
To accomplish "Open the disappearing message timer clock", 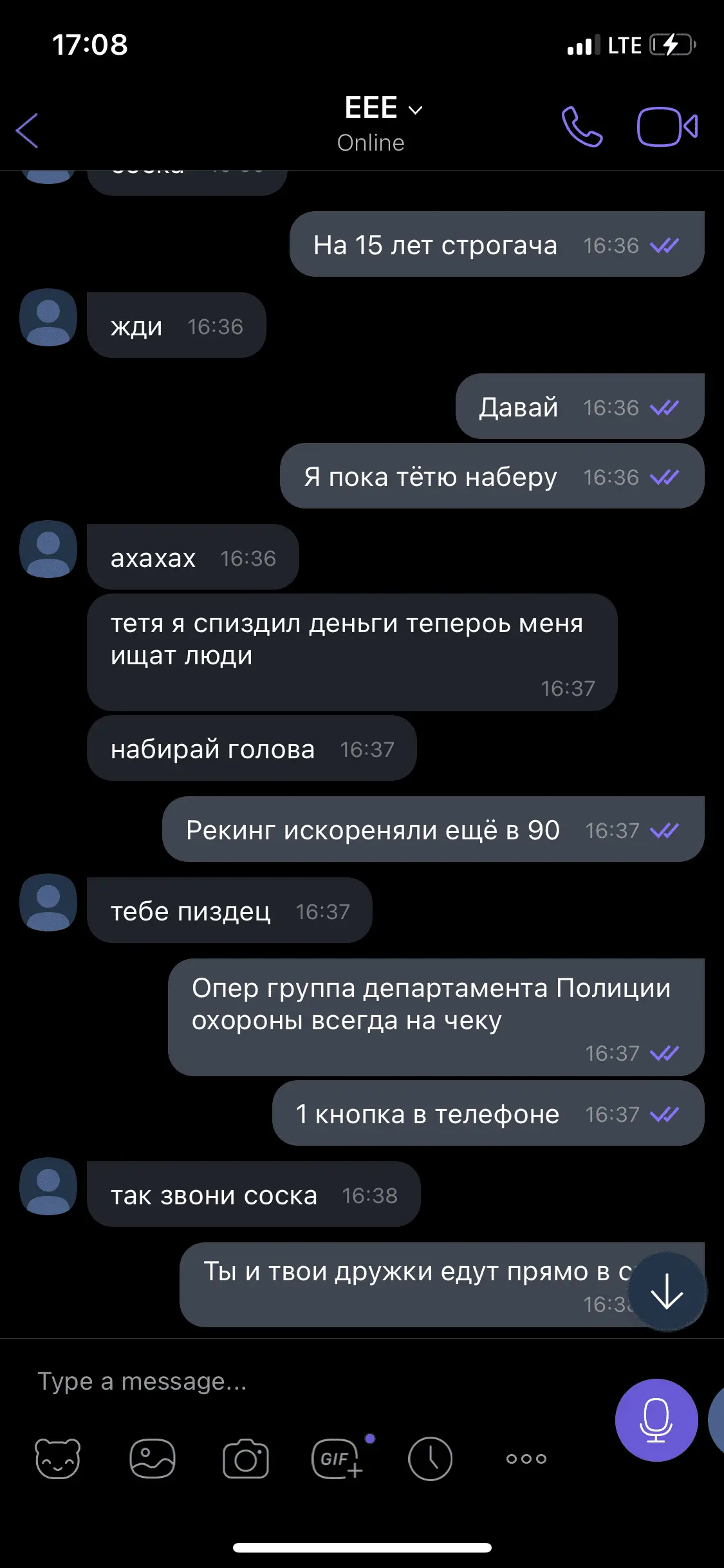I will (x=430, y=1459).
